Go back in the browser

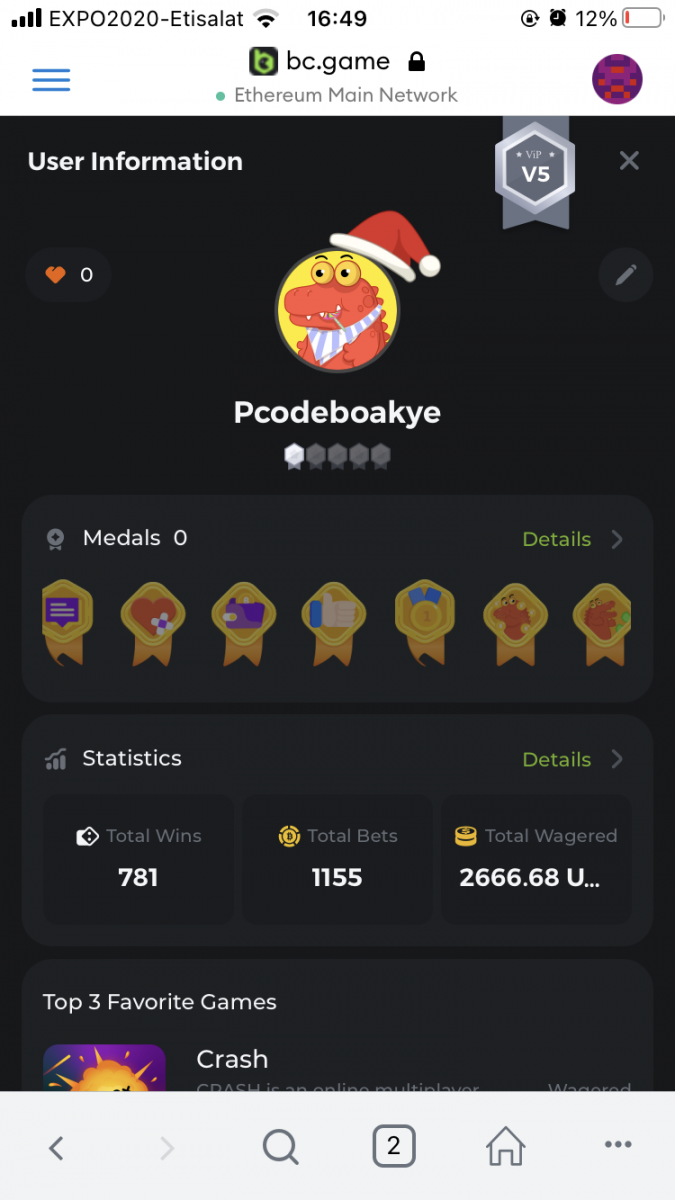(57, 1147)
